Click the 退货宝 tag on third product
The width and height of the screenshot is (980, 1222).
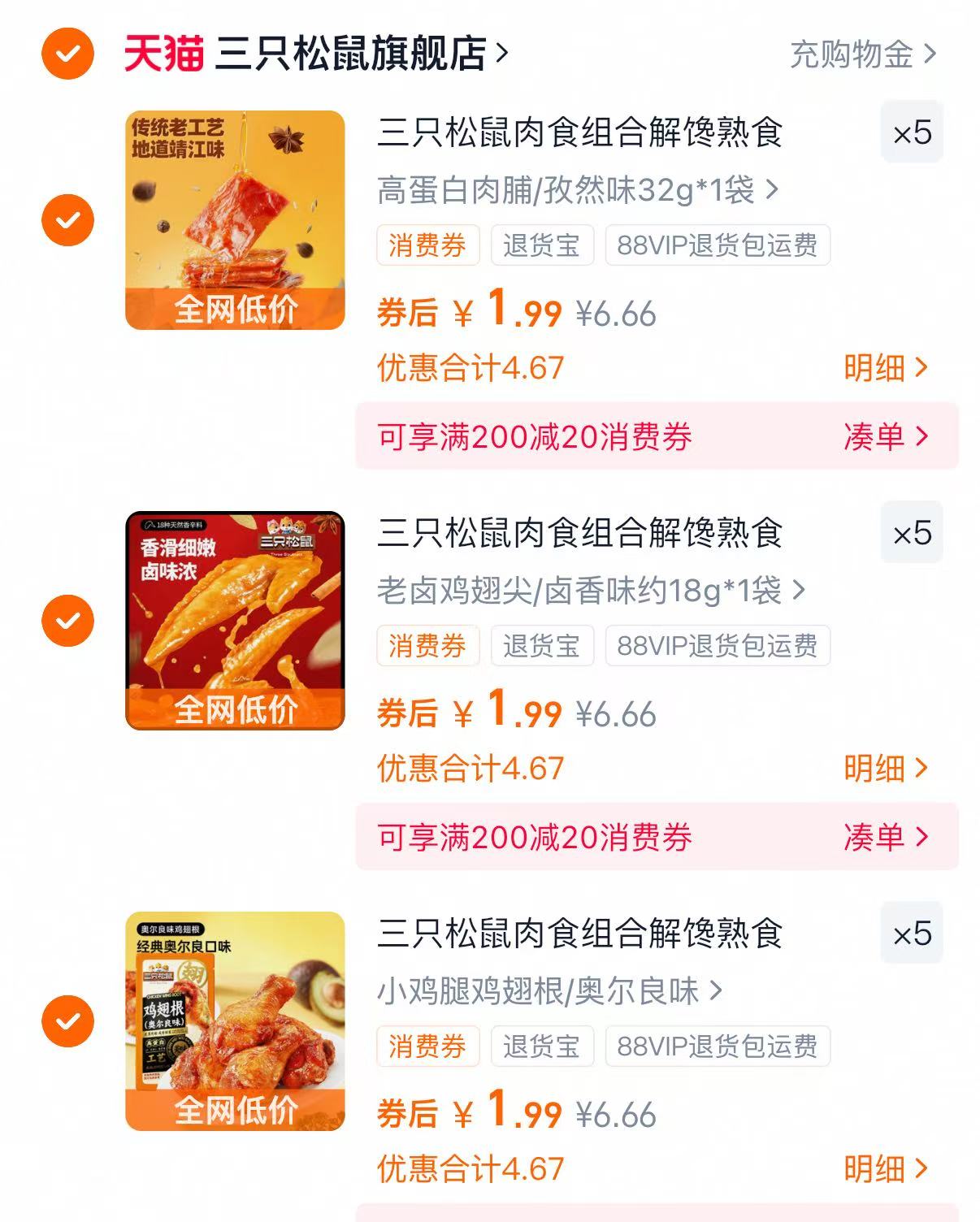[542, 1046]
